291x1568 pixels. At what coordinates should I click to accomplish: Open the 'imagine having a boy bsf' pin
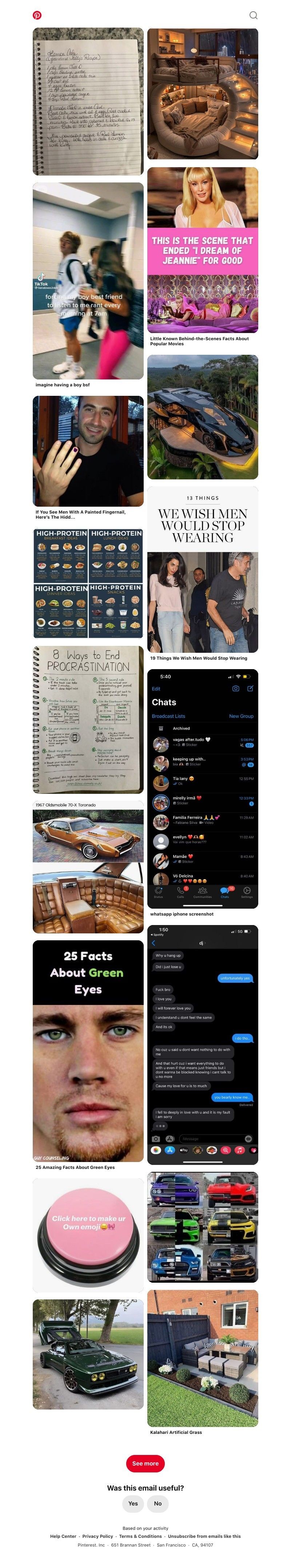click(88, 281)
